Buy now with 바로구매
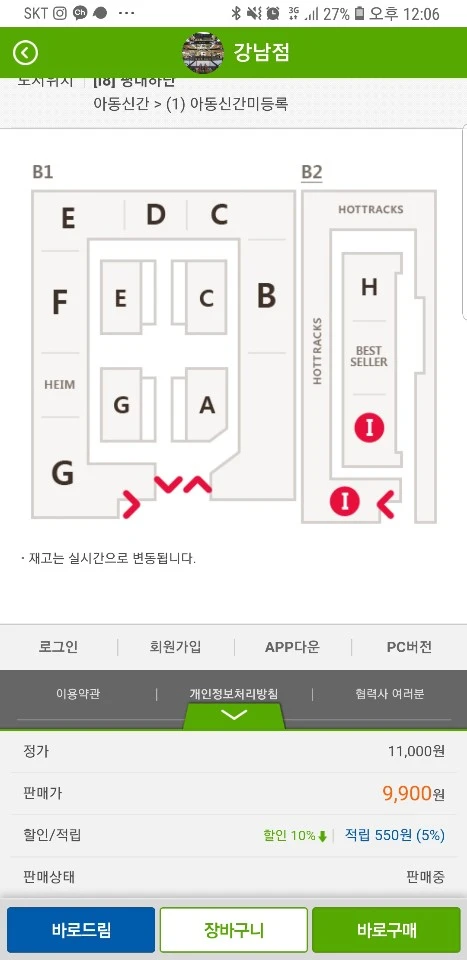Viewport: 467px width, 960px height. click(386, 931)
